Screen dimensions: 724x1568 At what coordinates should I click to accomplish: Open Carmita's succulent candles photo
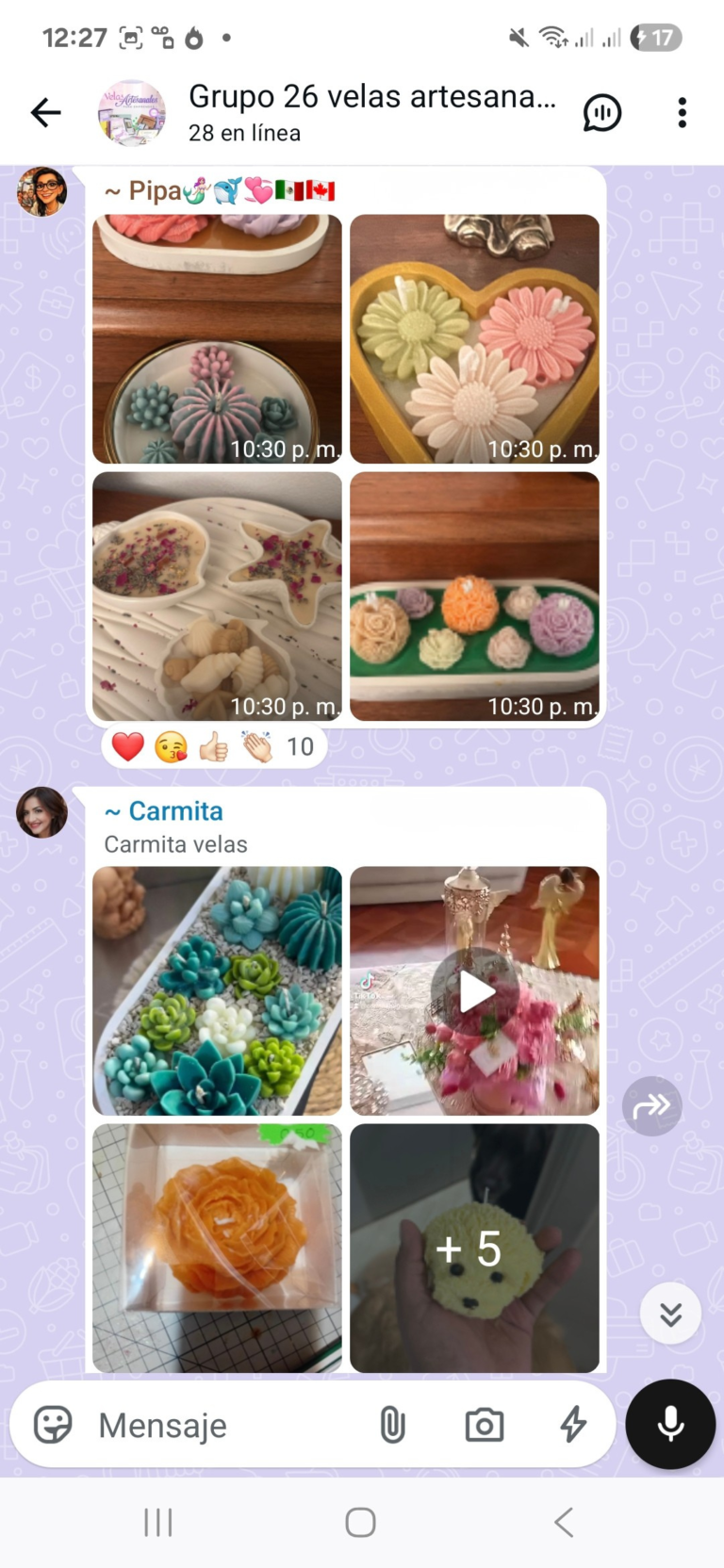click(x=217, y=990)
